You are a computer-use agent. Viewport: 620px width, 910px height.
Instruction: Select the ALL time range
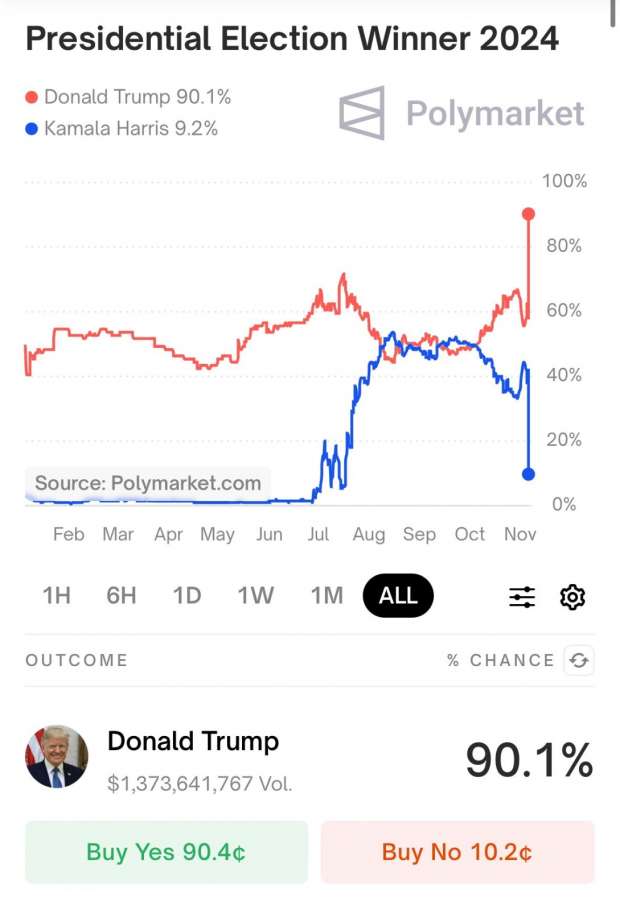pos(398,596)
